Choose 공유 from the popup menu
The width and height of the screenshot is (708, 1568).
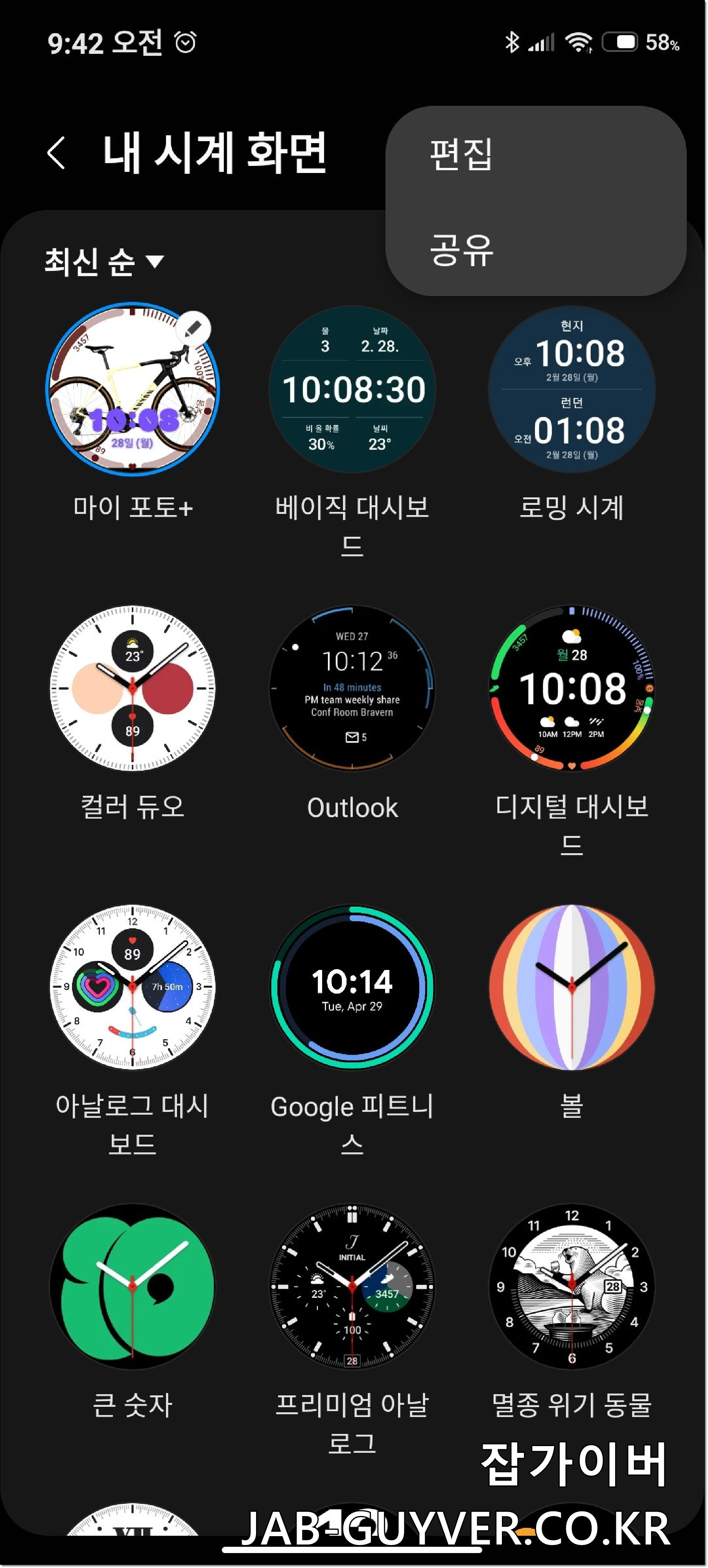click(x=461, y=250)
